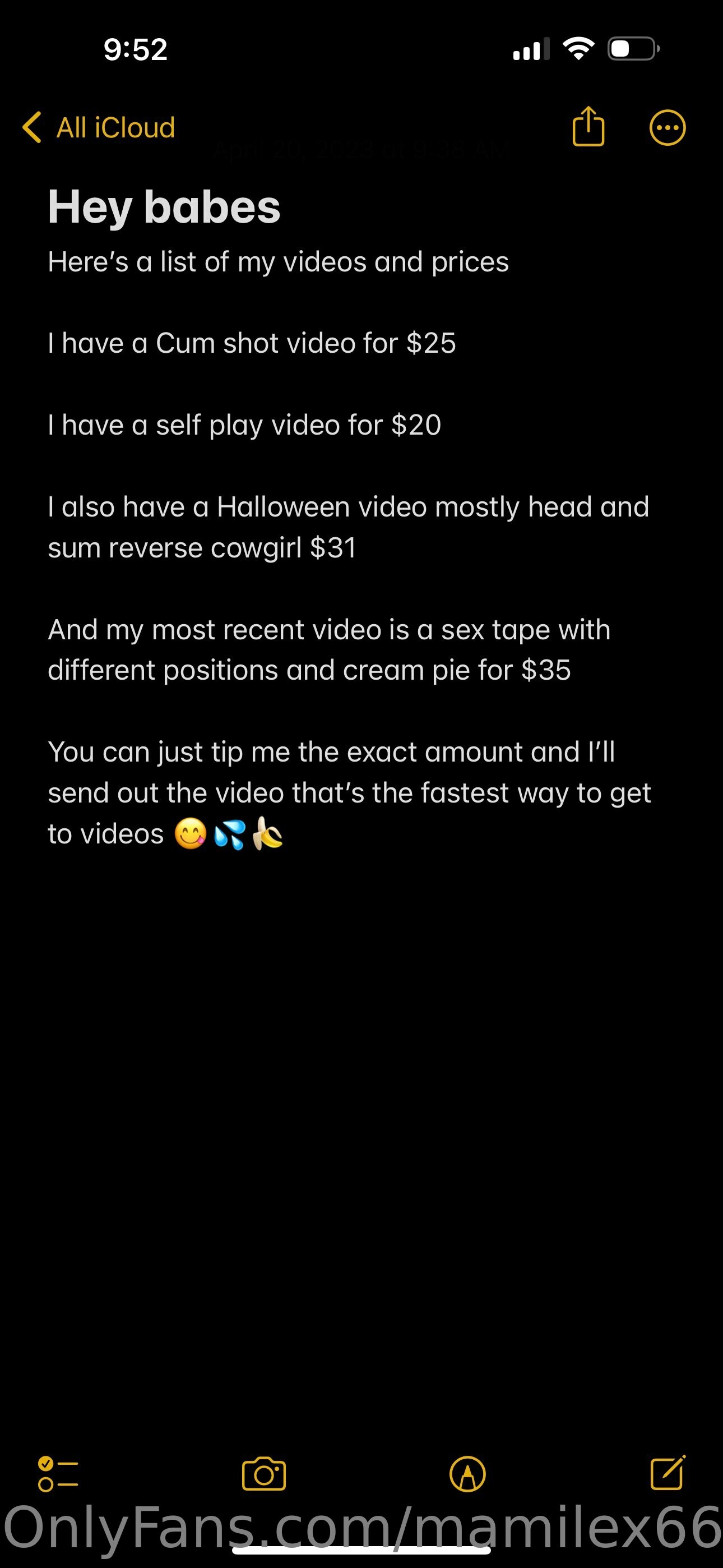The height and width of the screenshot is (1568, 723).
Task: Add a checklist to the note
Action: pyautogui.click(x=58, y=1474)
